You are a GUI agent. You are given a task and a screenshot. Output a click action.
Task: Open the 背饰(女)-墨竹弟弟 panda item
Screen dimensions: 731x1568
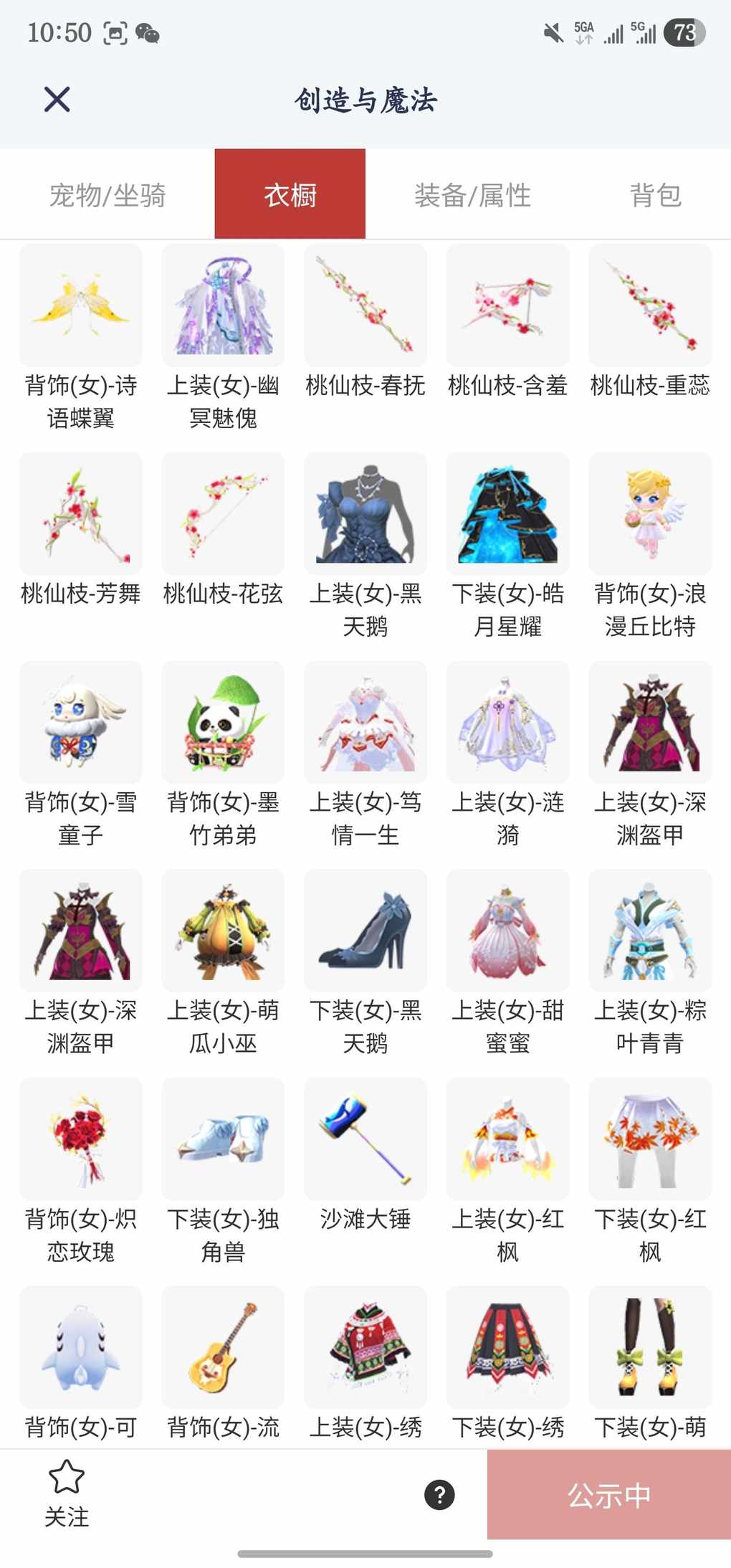[x=223, y=723]
